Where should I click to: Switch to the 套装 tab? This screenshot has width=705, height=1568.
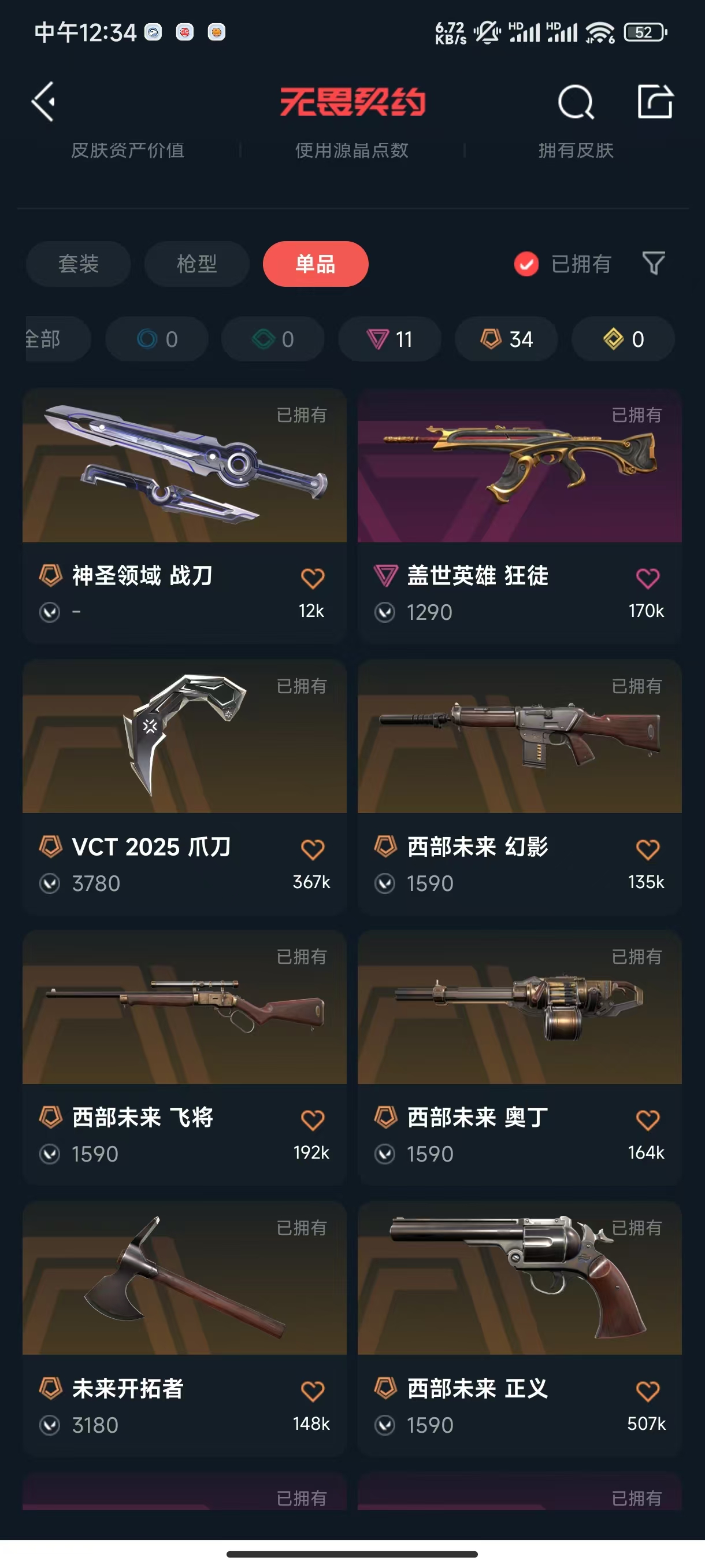[79, 264]
